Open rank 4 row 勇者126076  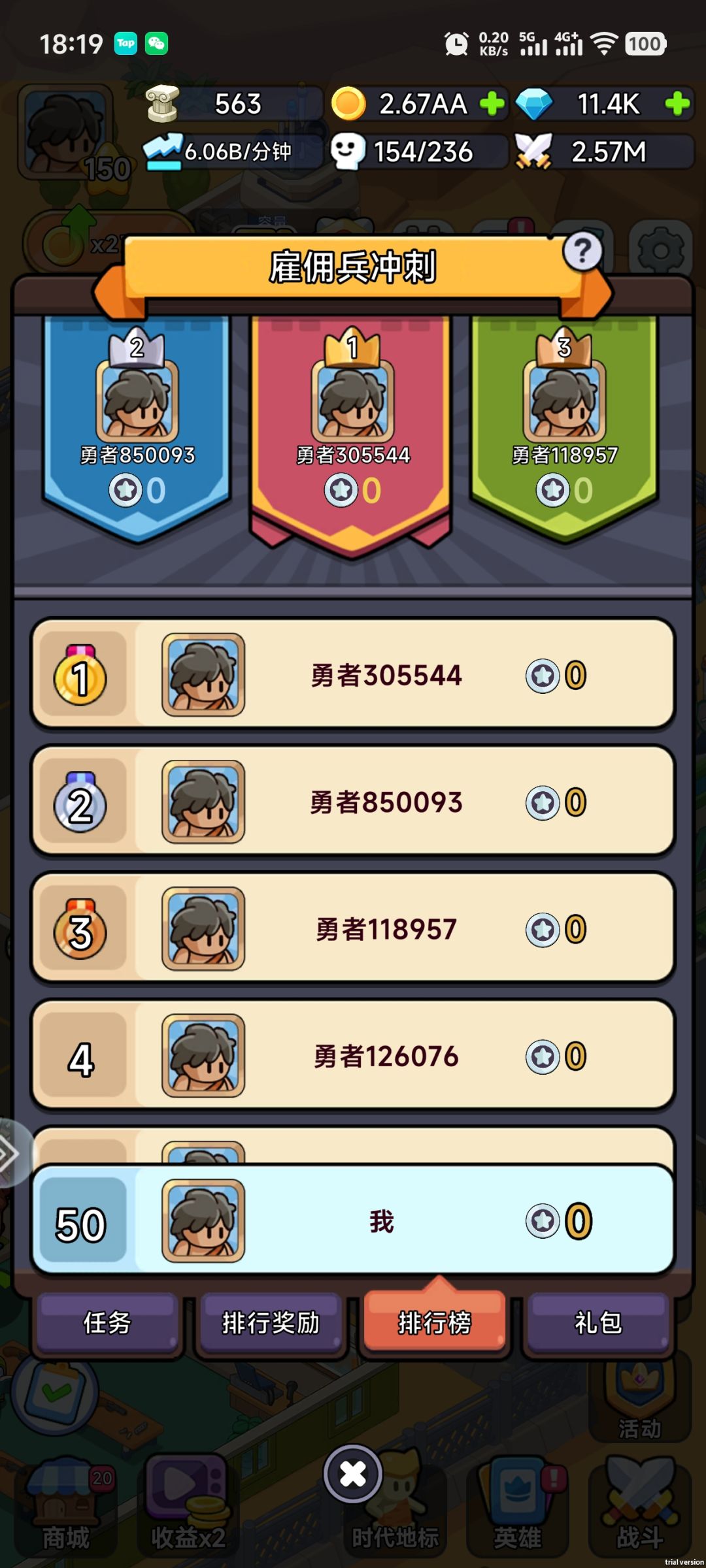coord(353,1056)
